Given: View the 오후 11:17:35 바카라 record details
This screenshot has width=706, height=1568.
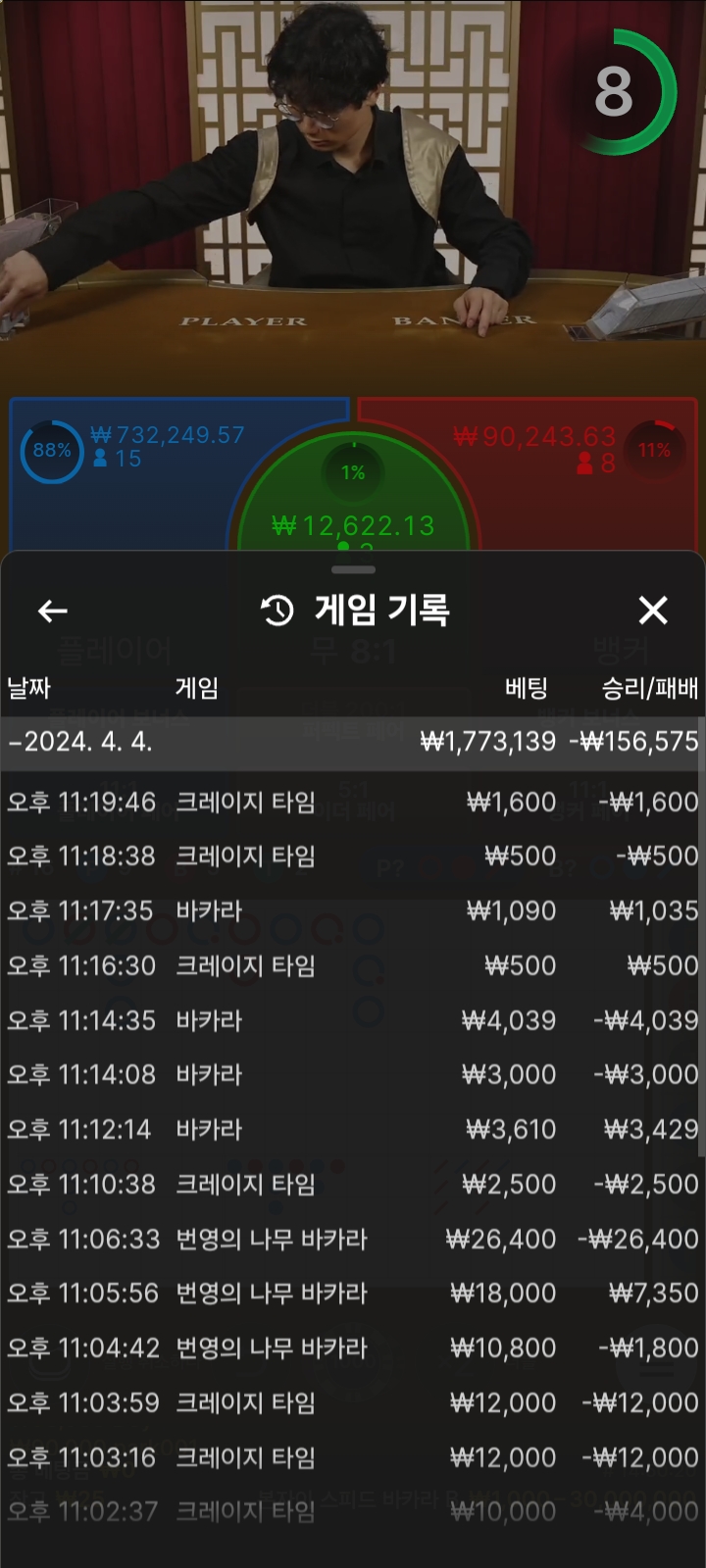Looking at the screenshot, I should tap(353, 911).
